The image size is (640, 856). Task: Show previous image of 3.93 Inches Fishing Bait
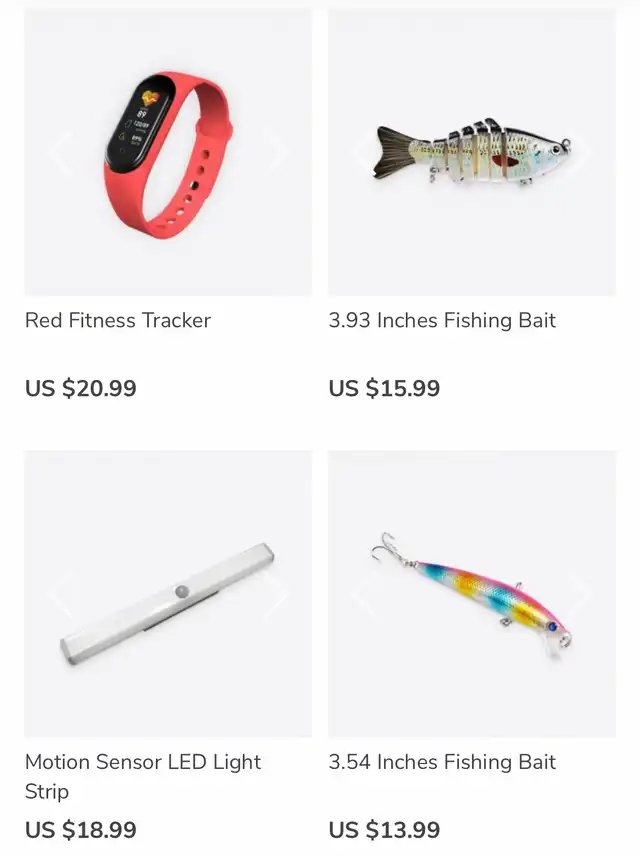(363, 152)
